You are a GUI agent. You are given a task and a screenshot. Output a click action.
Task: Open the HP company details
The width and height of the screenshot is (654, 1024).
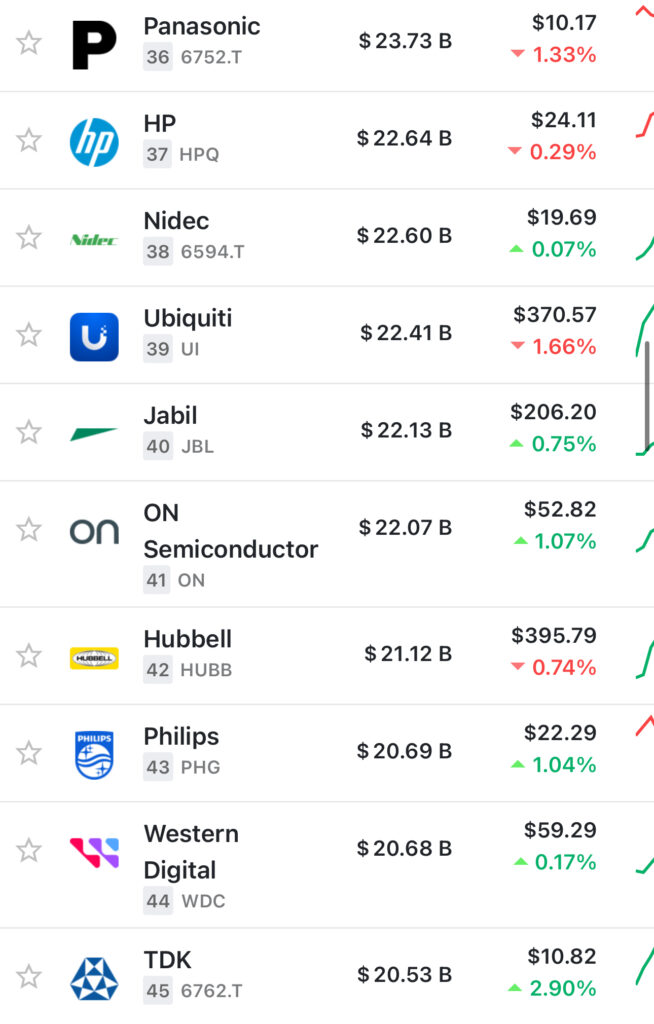click(160, 124)
